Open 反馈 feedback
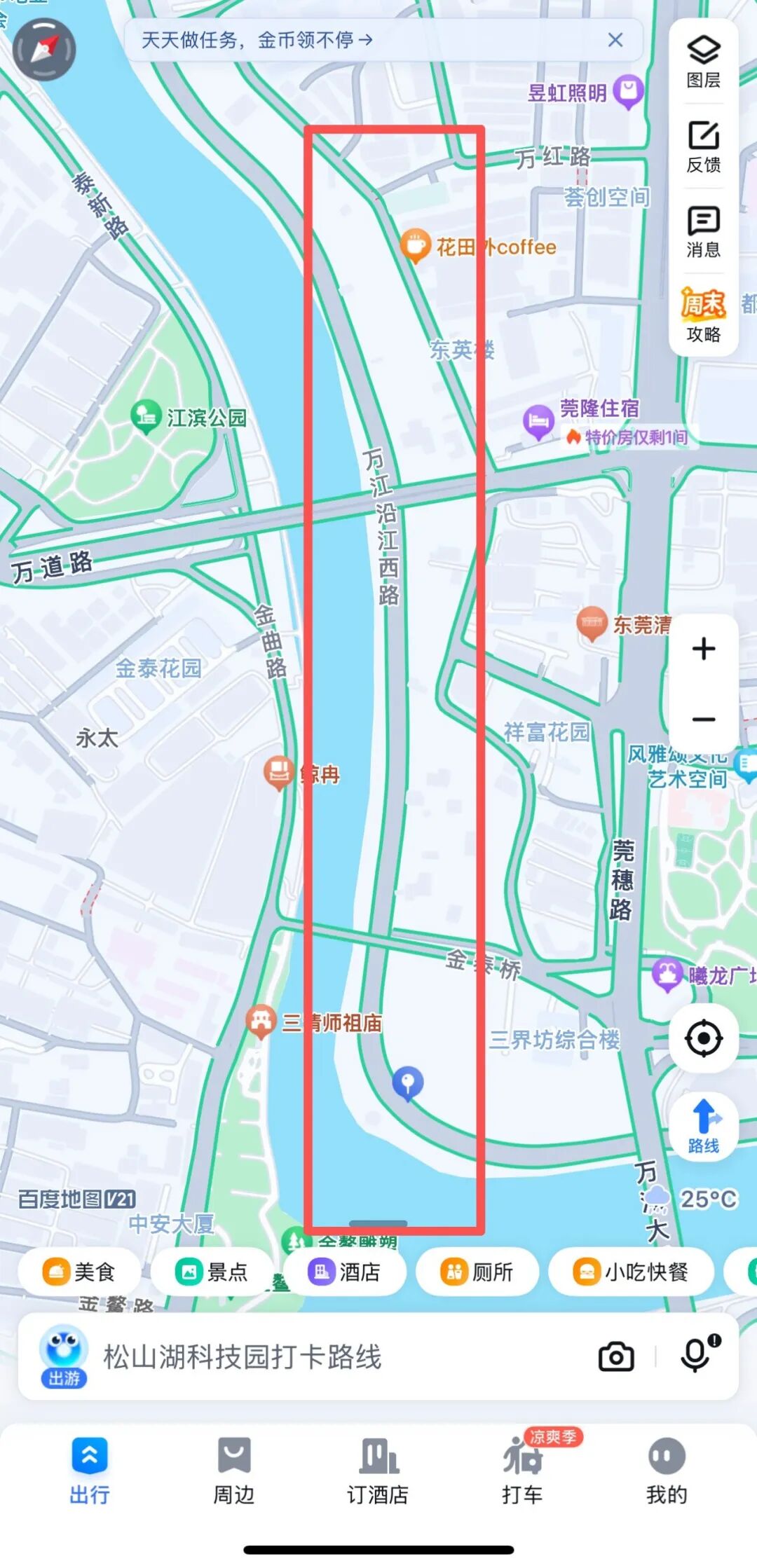757x1568 pixels. pyautogui.click(x=703, y=146)
